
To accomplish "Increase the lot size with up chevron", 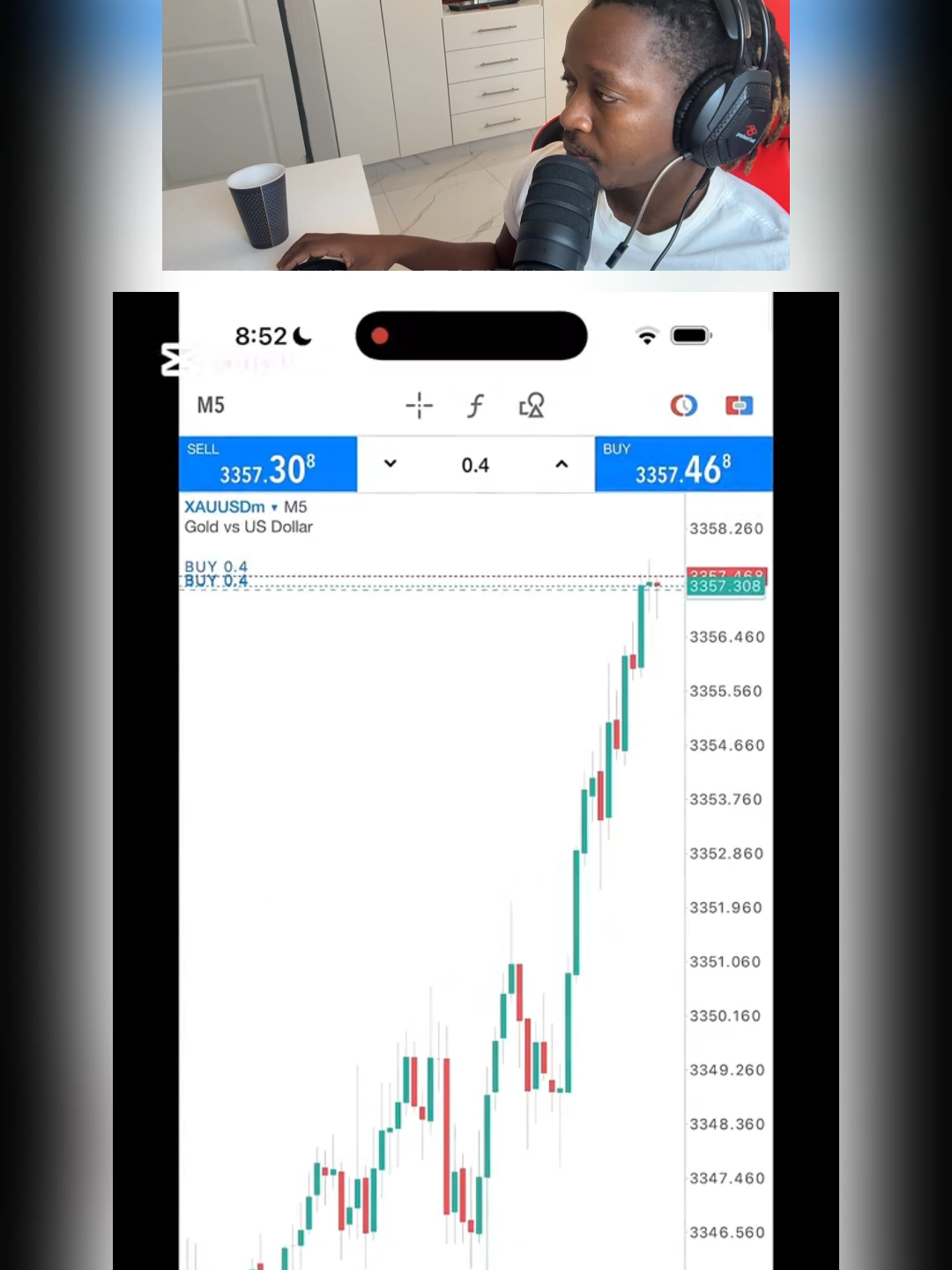I will click(562, 464).
